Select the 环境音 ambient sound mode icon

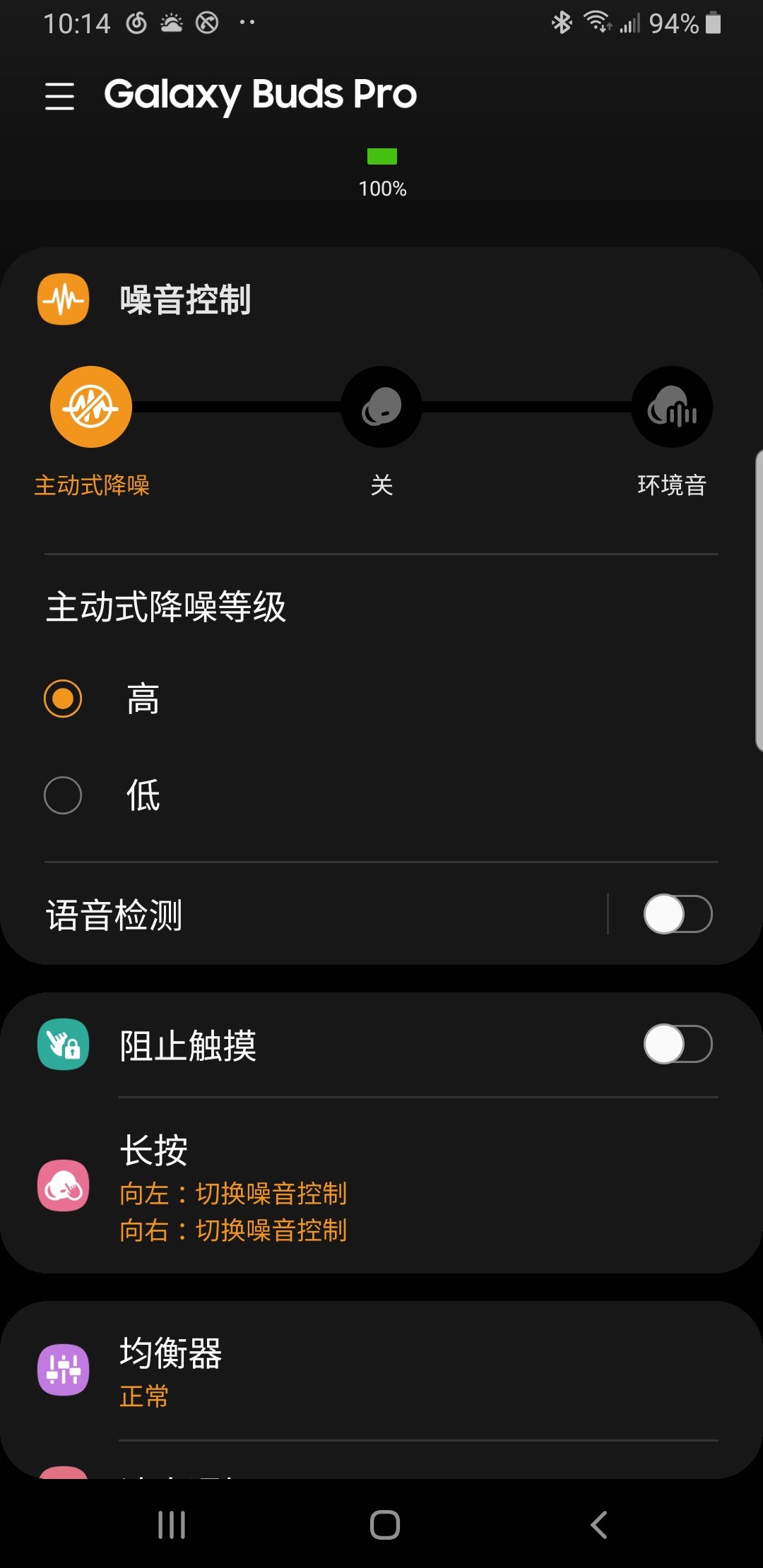coord(672,408)
